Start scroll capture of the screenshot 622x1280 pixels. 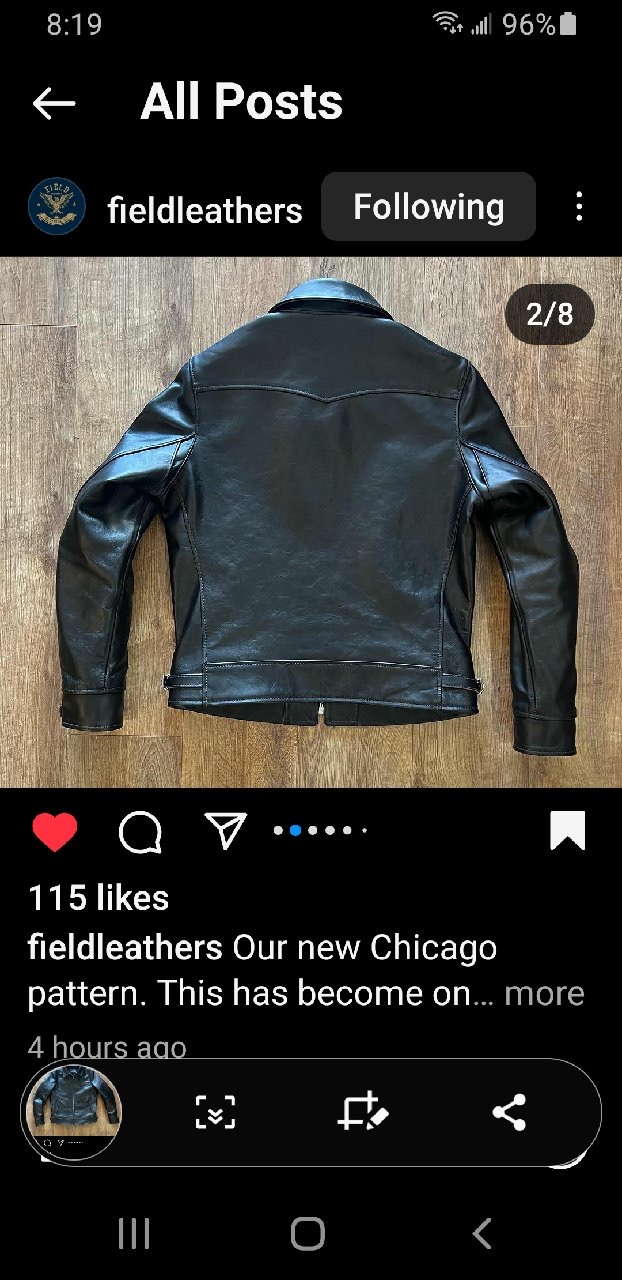pos(215,1112)
